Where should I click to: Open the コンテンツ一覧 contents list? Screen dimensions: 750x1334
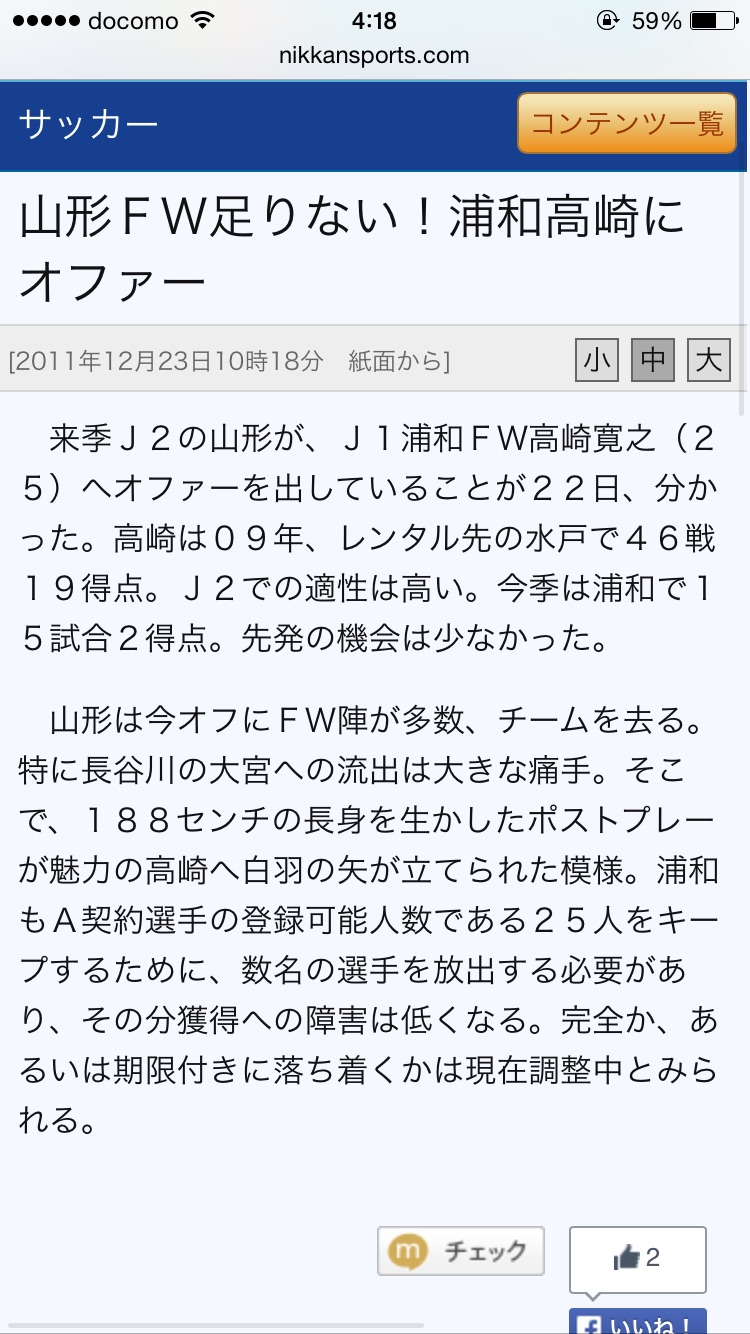coord(626,123)
